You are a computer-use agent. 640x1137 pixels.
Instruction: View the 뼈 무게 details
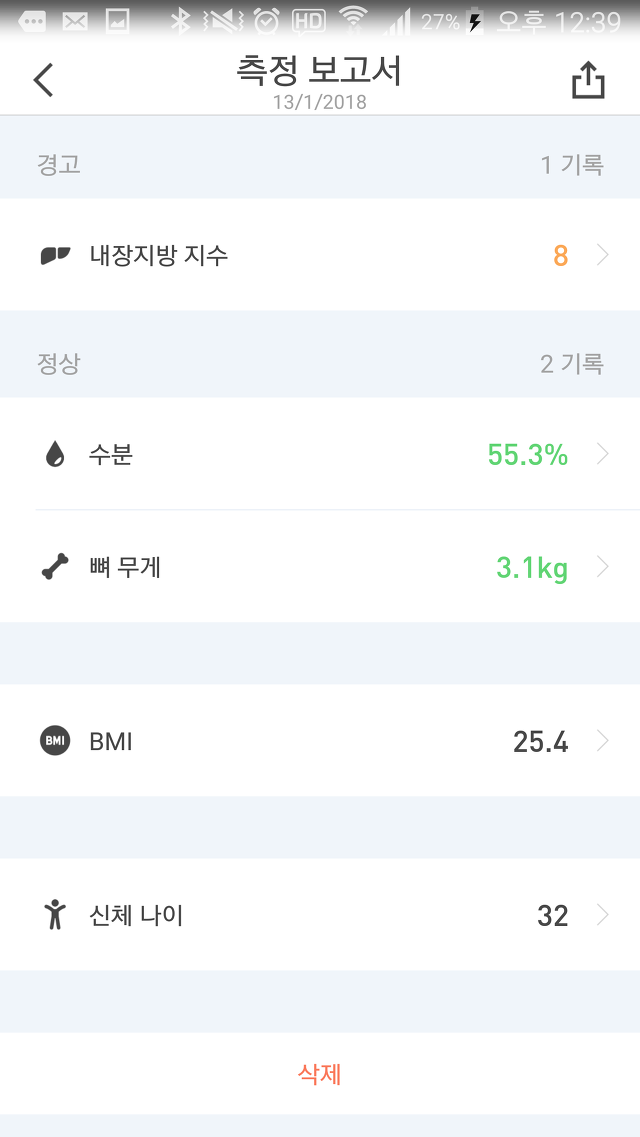pos(320,566)
